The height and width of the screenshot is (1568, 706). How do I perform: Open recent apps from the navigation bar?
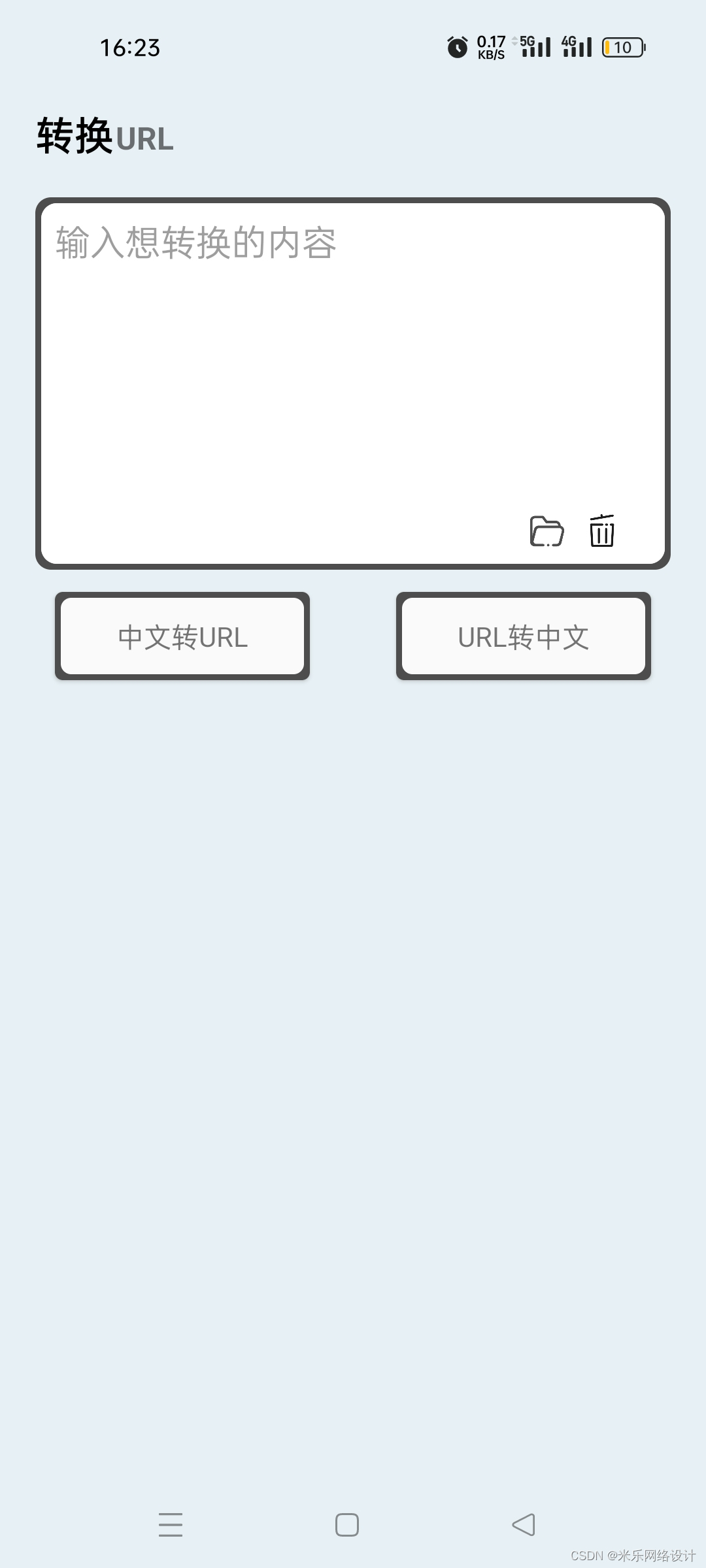pyautogui.click(x=171, y=1525)
